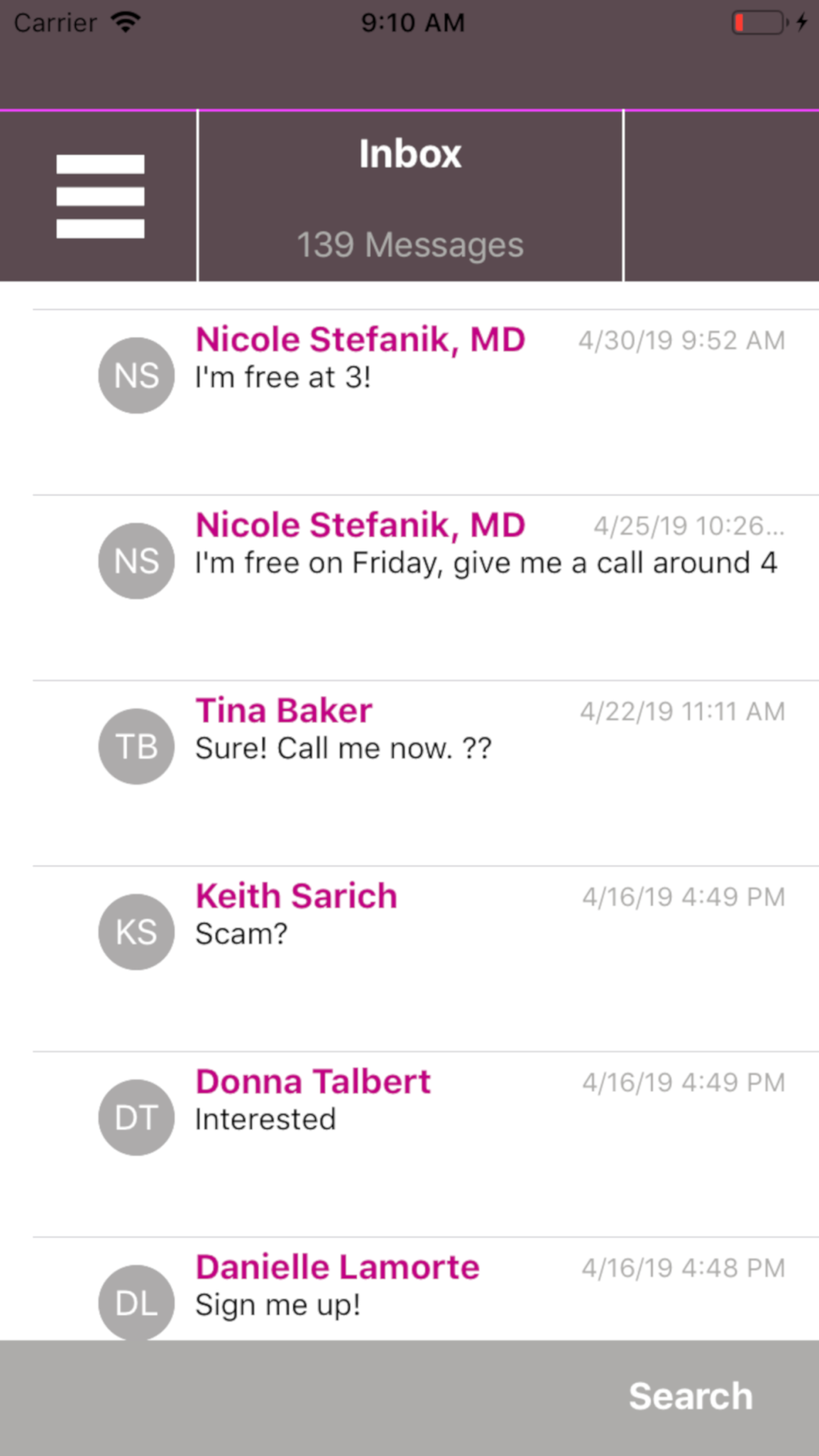Screen dimensions: 819x1456
Task: Open Nicole Stefanik's message about Friday call
Action: [426, 588]
